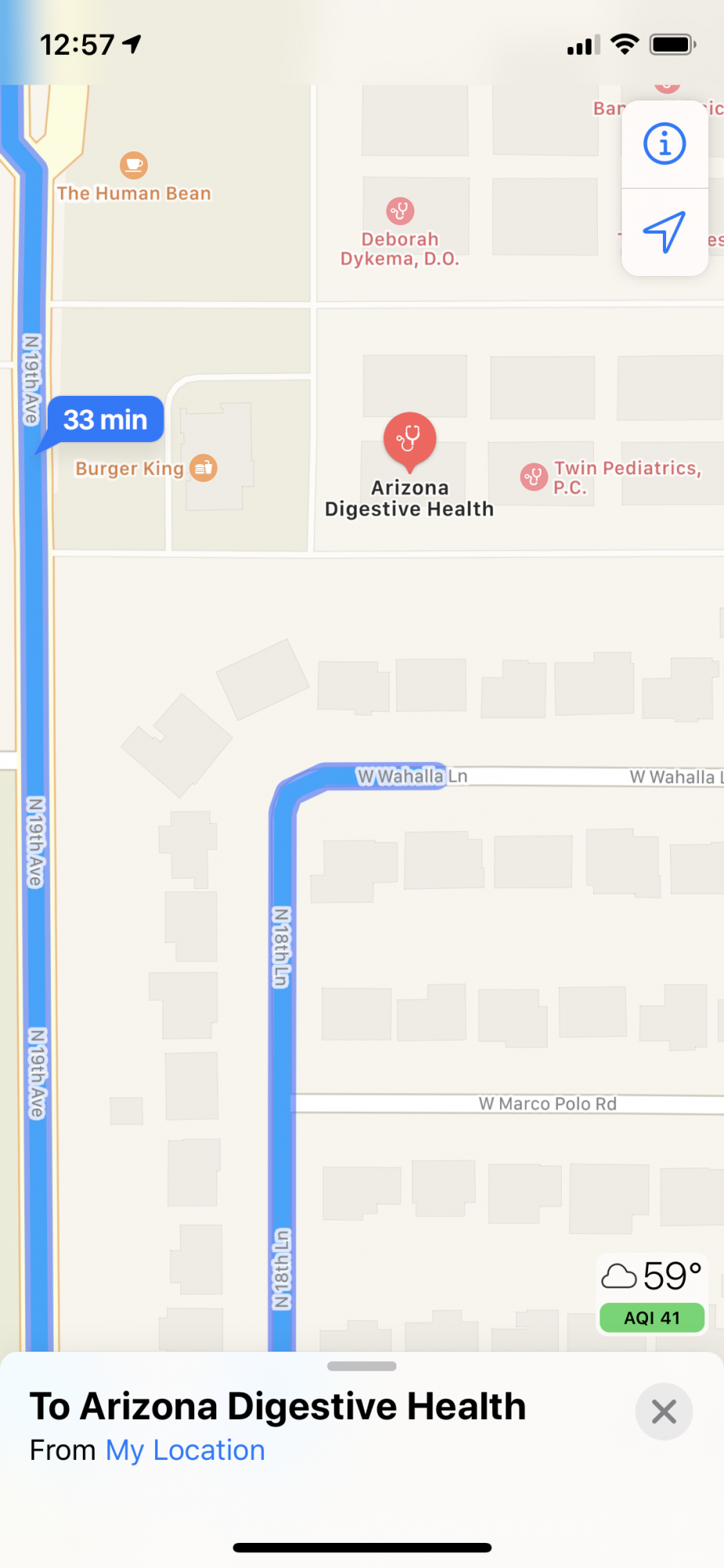Image resolution: width=724 pixels, height=1568 pixels.
Task: Select Deborah Dykema, D.O. marker
Action: point(400,211)
